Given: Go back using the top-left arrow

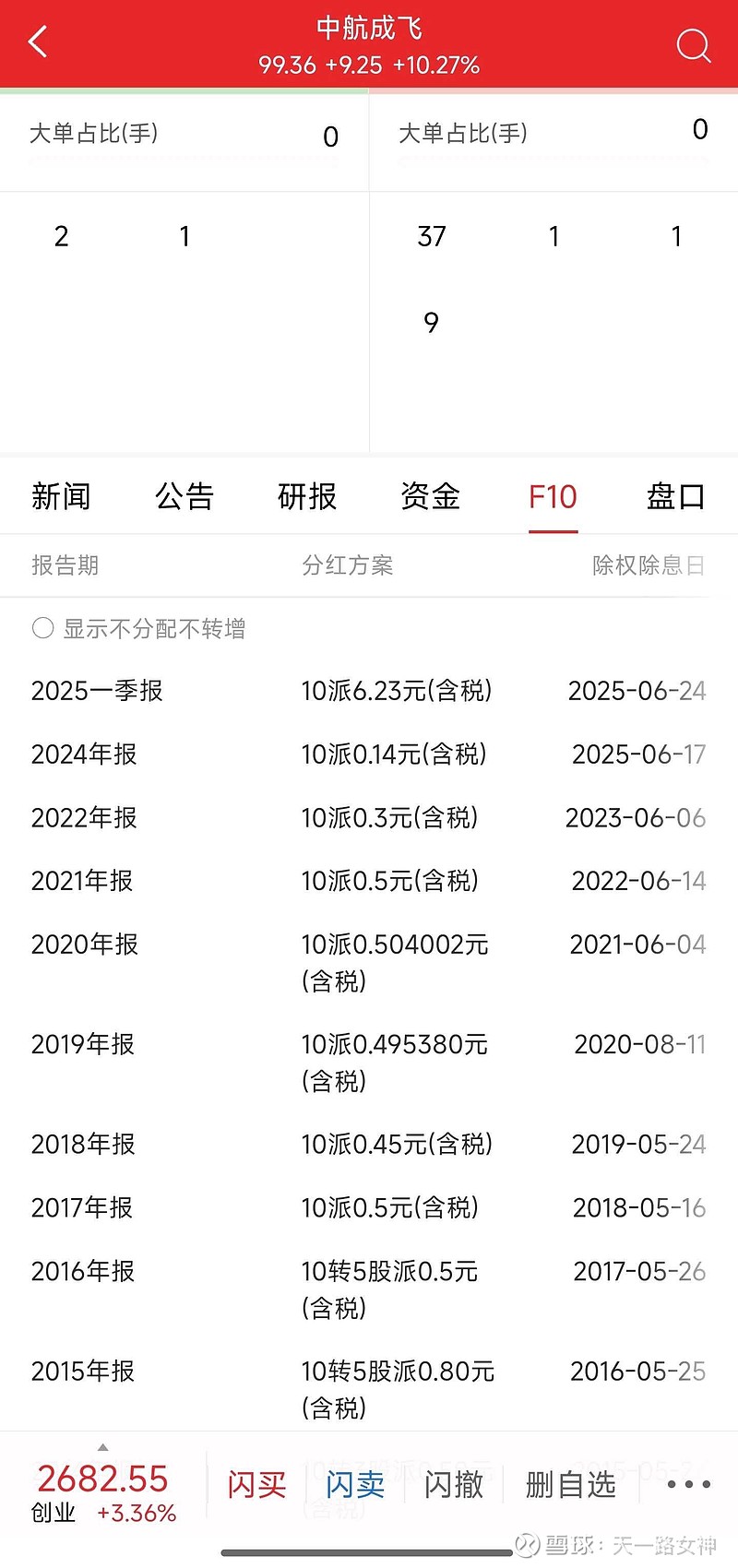Looking at the screenshot, I should (x=38, y=42).
